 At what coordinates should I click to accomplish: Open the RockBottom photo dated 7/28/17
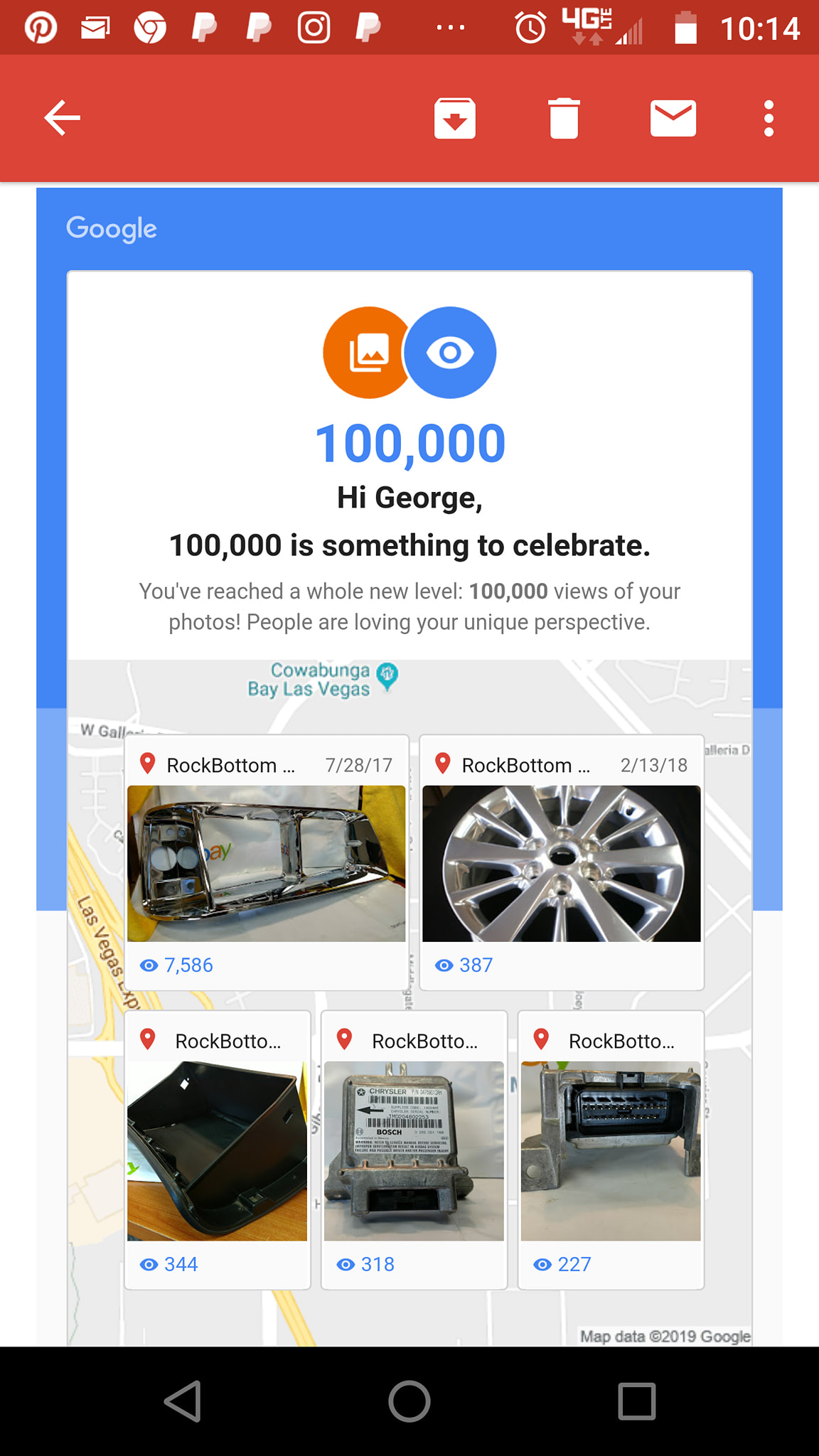coord(267,863)
